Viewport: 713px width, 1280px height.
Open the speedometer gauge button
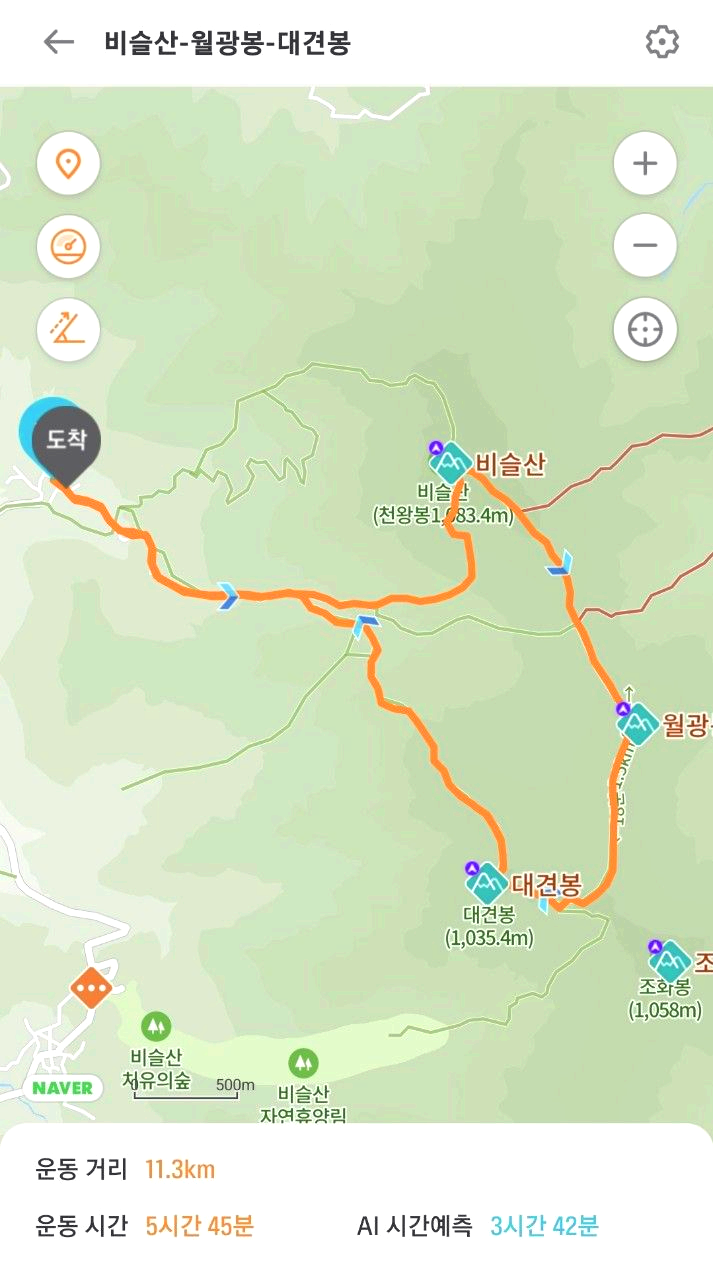coord(68,245)
